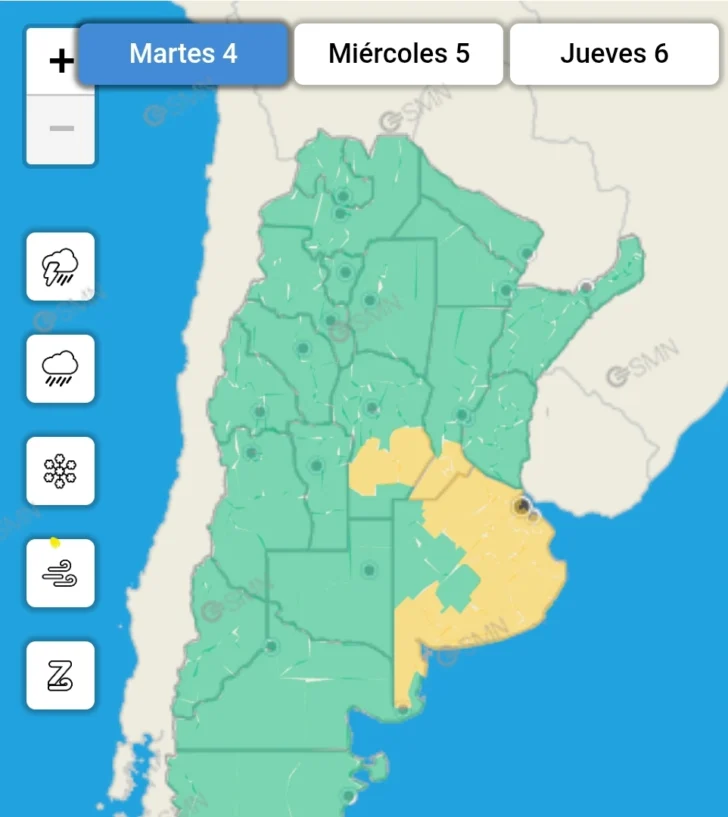The image size is (728, 817).
Task: Switch to Miércoles 5 forecast
Action: pyautogui.click(x=398, y=54)
